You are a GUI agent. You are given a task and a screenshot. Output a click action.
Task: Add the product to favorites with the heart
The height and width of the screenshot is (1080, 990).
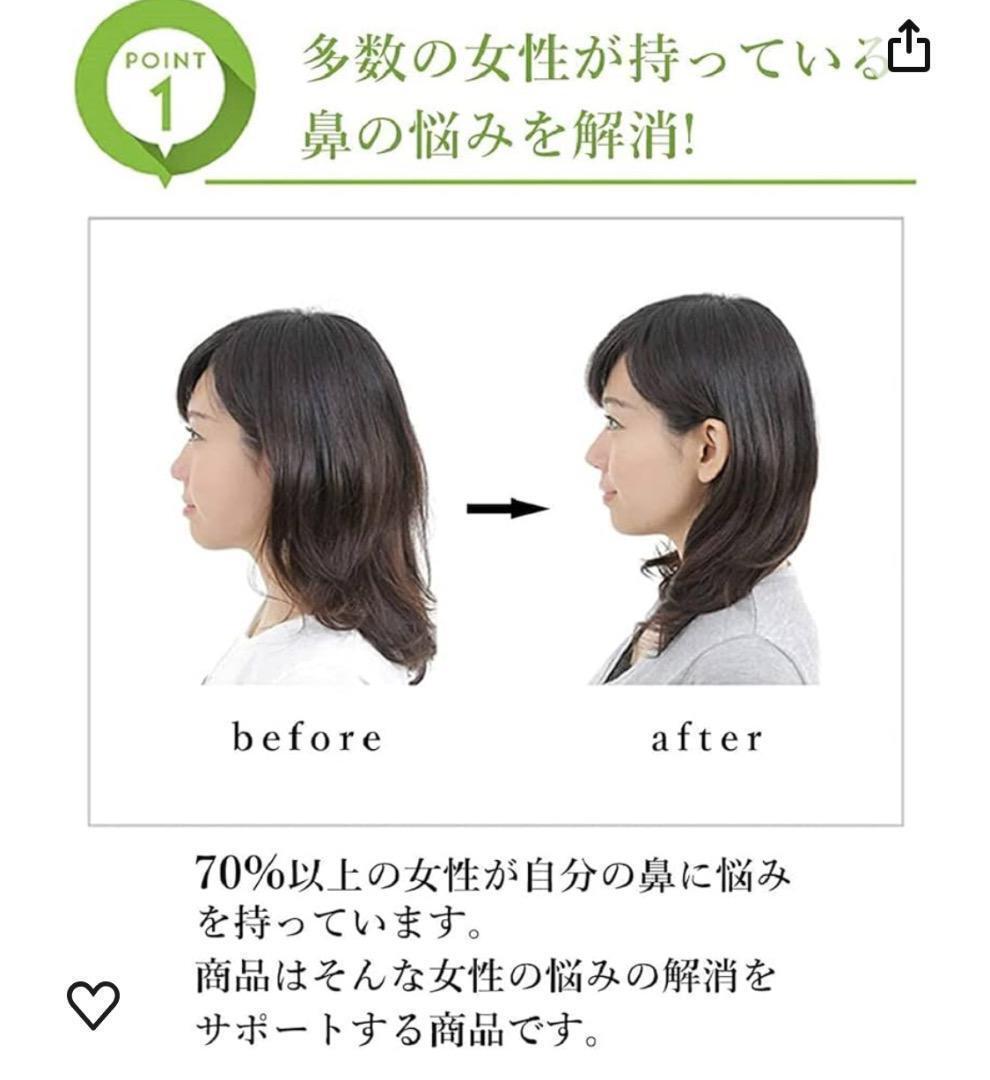(93, 1004)
